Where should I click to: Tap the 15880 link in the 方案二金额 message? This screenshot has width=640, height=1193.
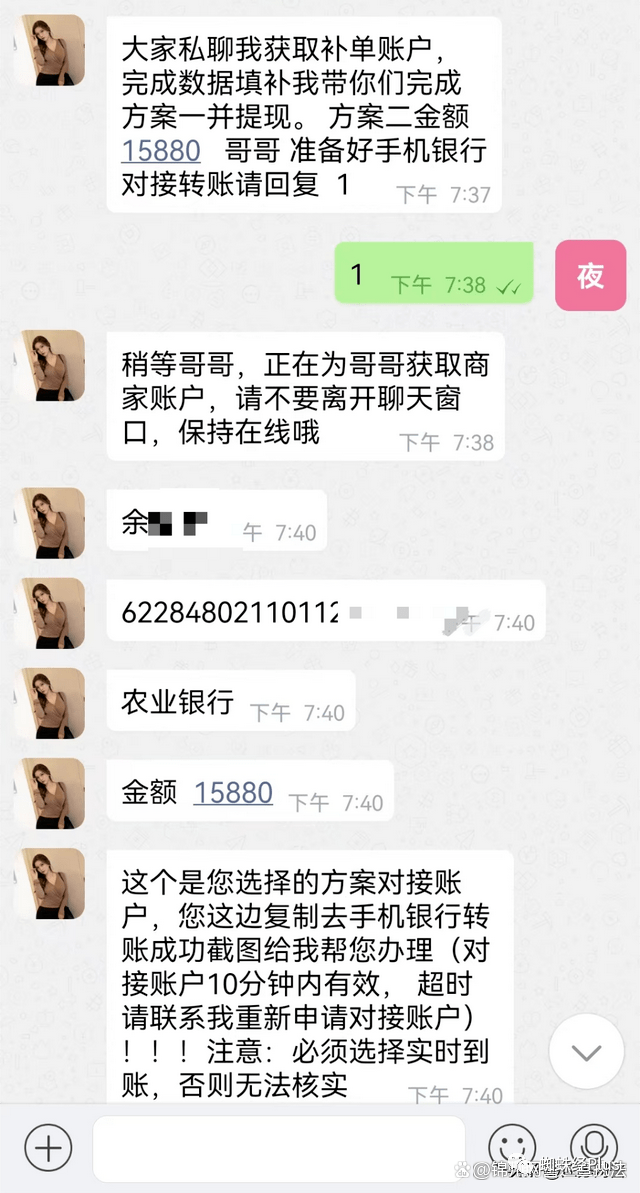click(x=161, y=151)
